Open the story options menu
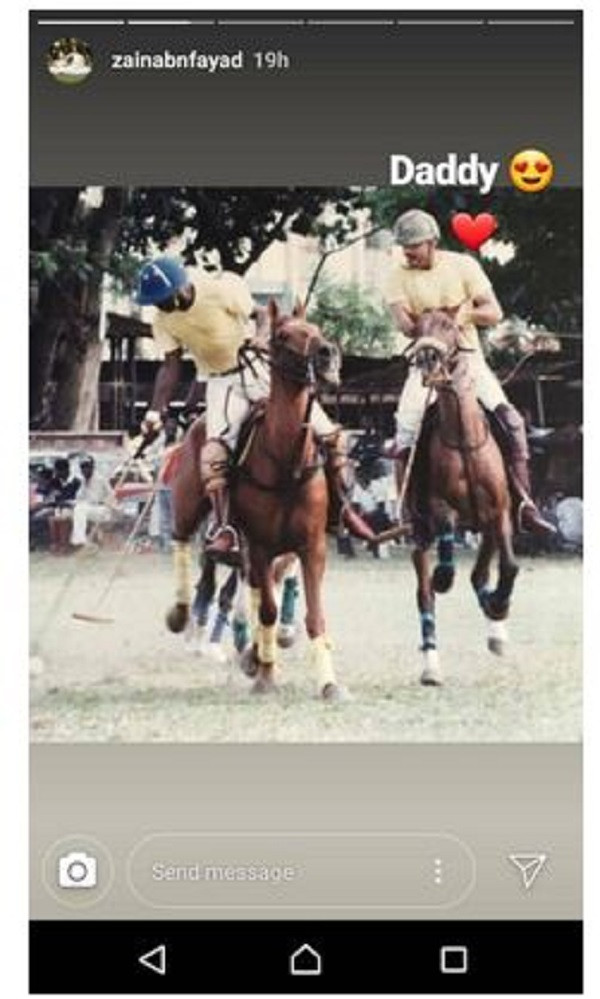Screen dimensions: 600x999 (x=437, y=872)
